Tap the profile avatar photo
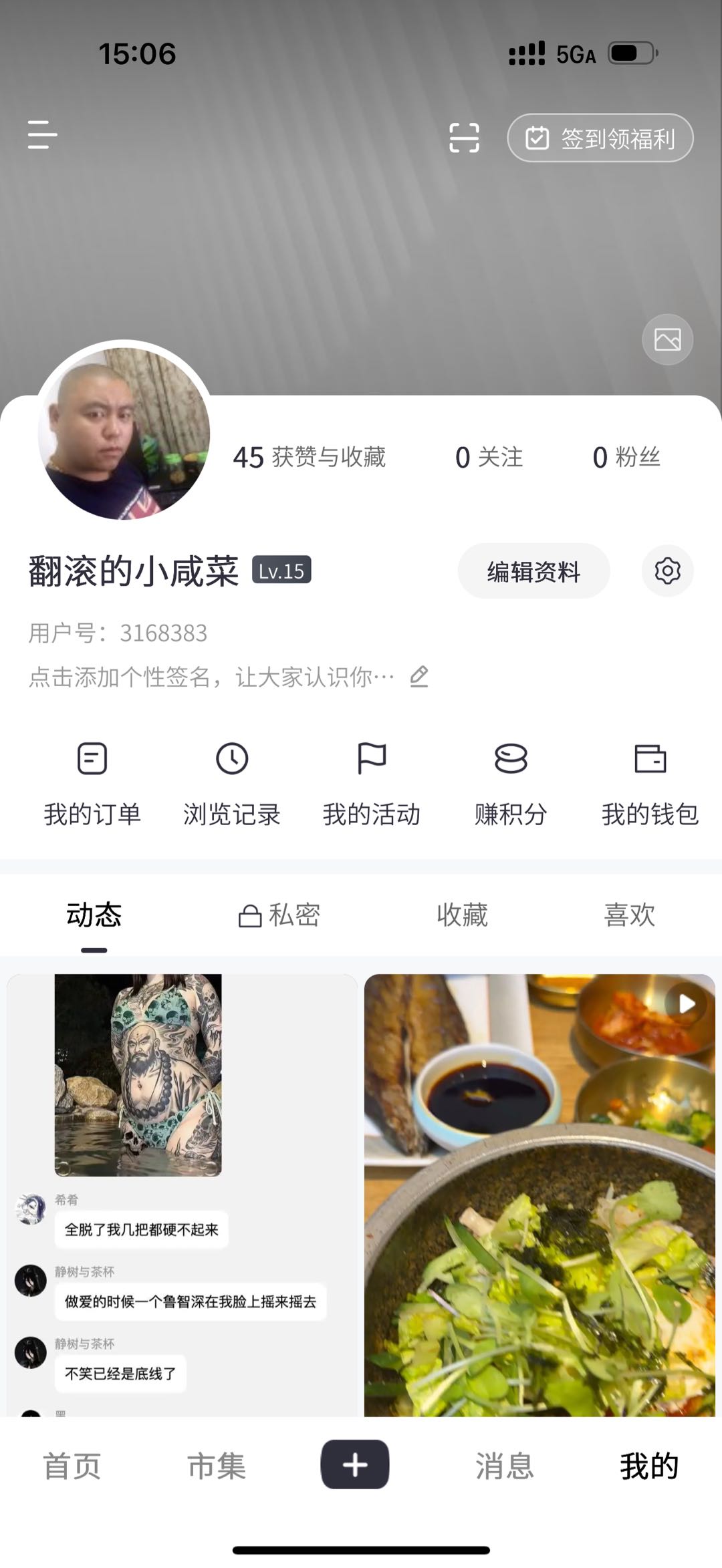The width and height of the screenshot is (722, 1568). point(124,432)
